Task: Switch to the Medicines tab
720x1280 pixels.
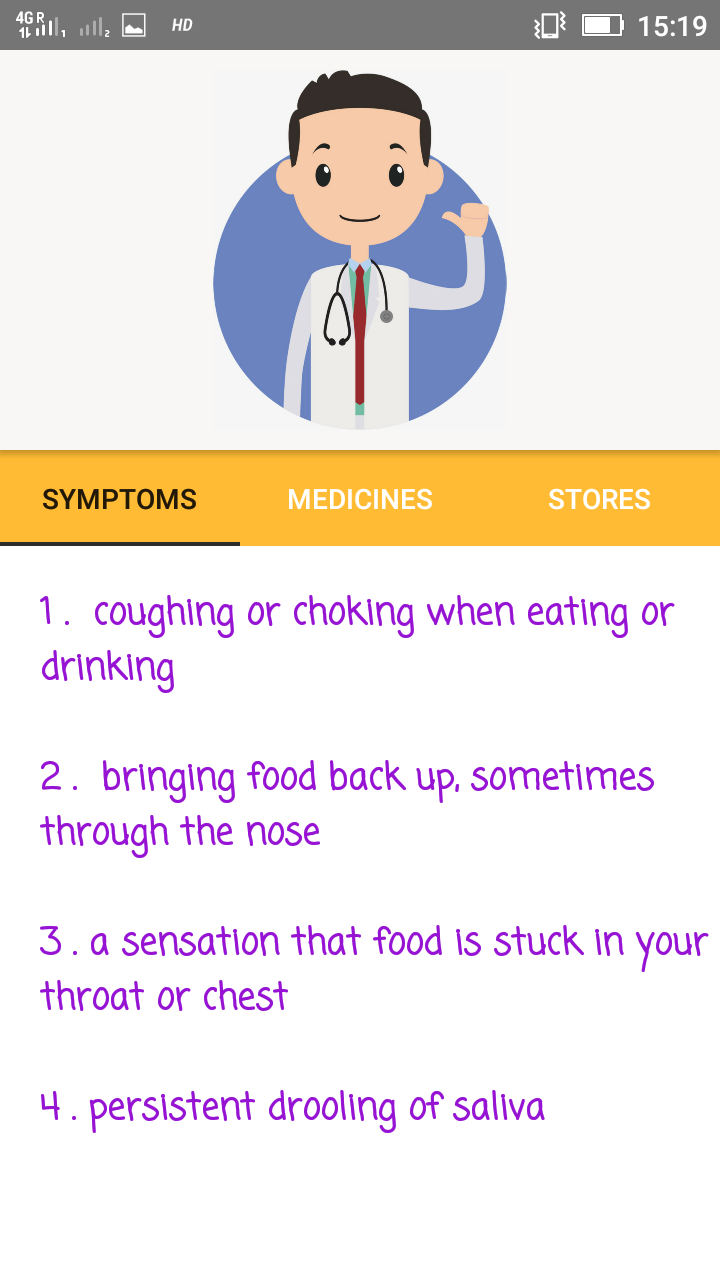Action: (x=360, y=499)
